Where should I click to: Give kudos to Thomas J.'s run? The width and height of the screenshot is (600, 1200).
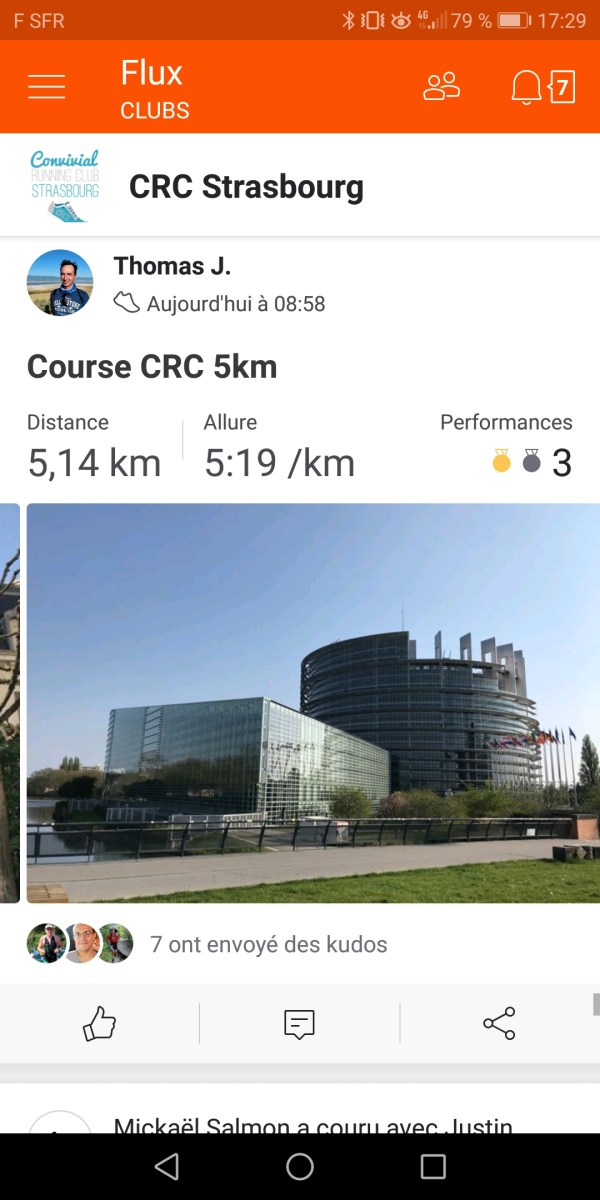(x=99, y=1023)
